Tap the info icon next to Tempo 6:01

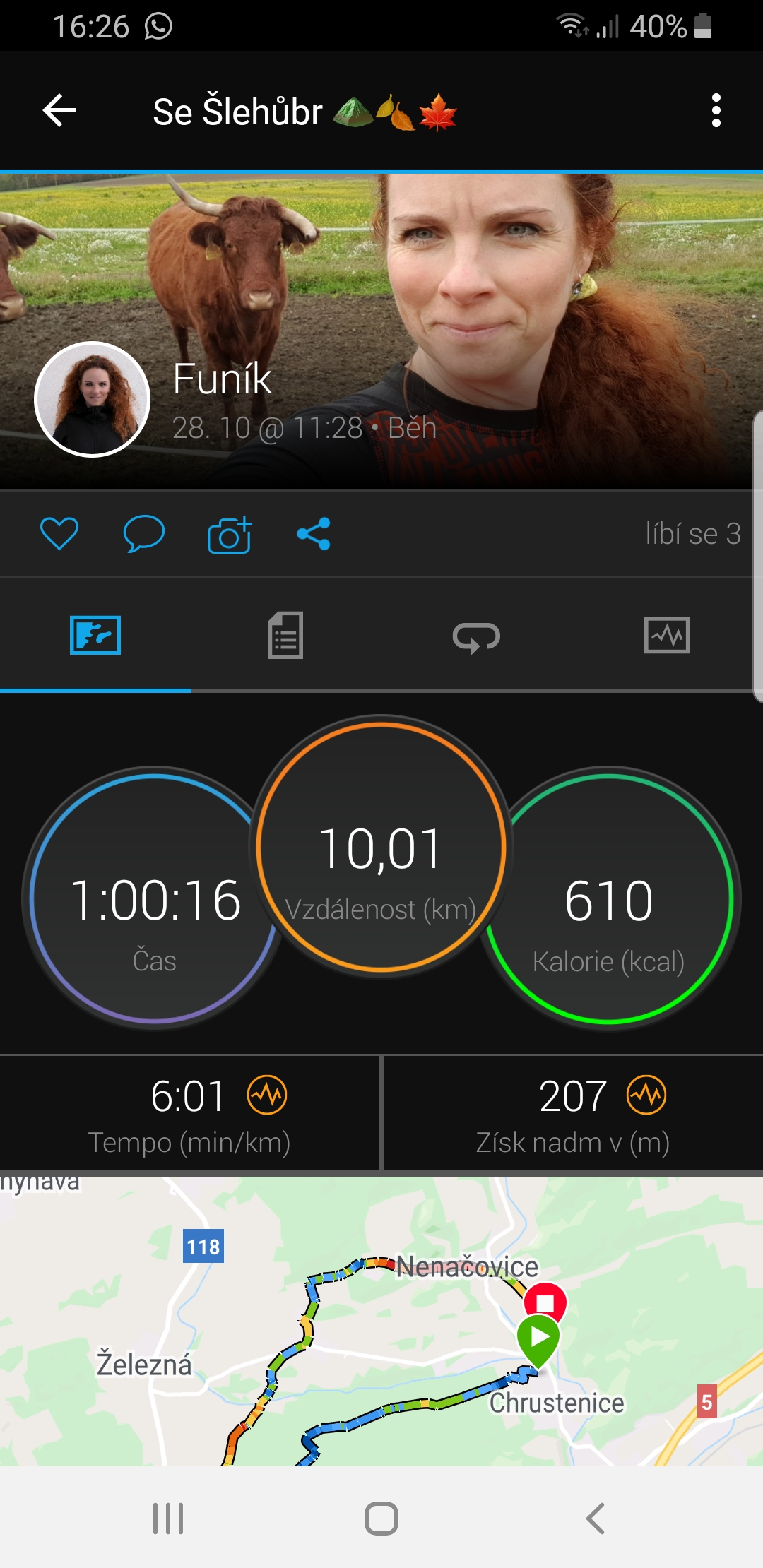[x=267, y=1095]
